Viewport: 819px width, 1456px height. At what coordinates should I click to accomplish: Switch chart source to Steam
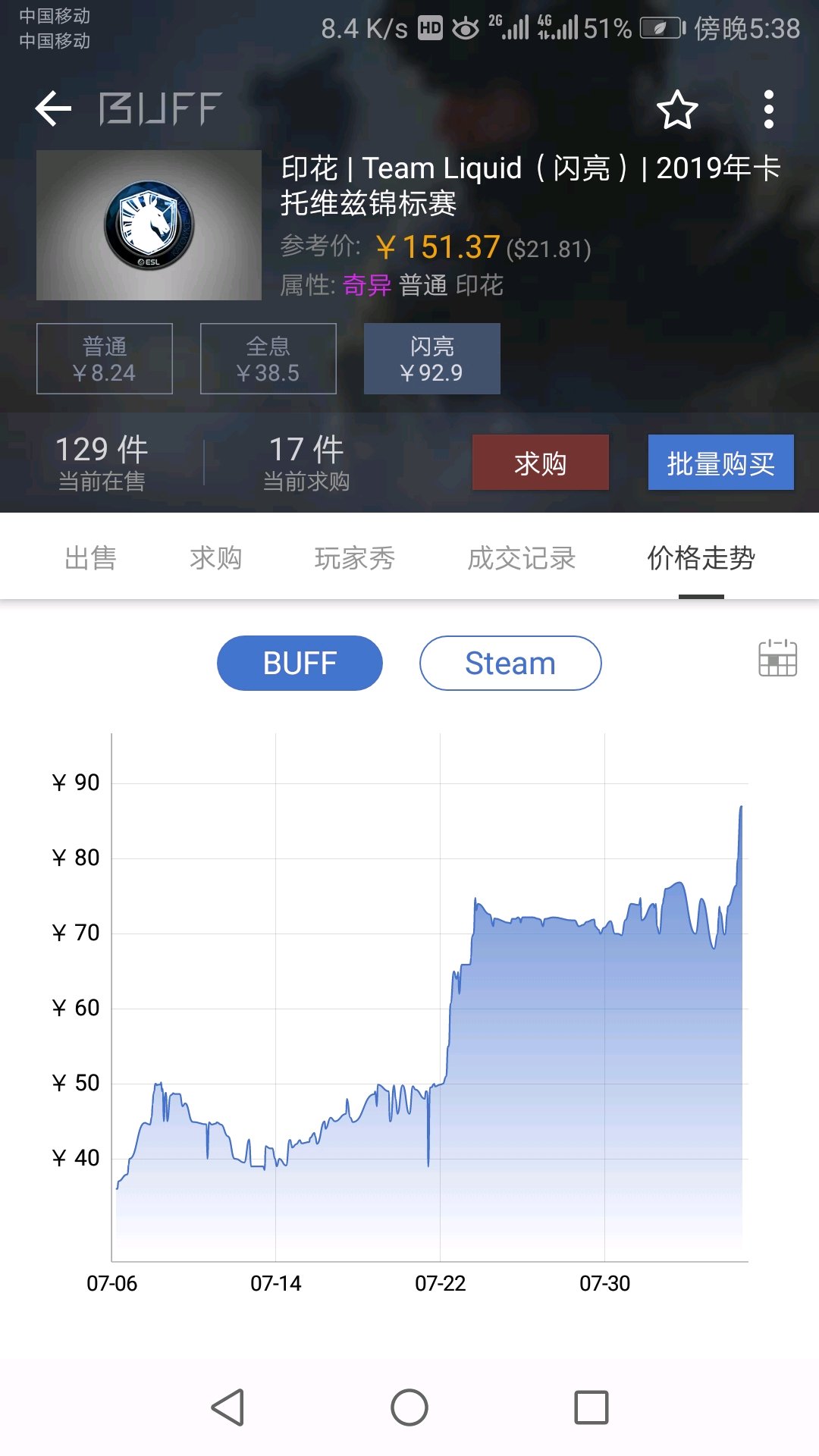tap(510, 664)
